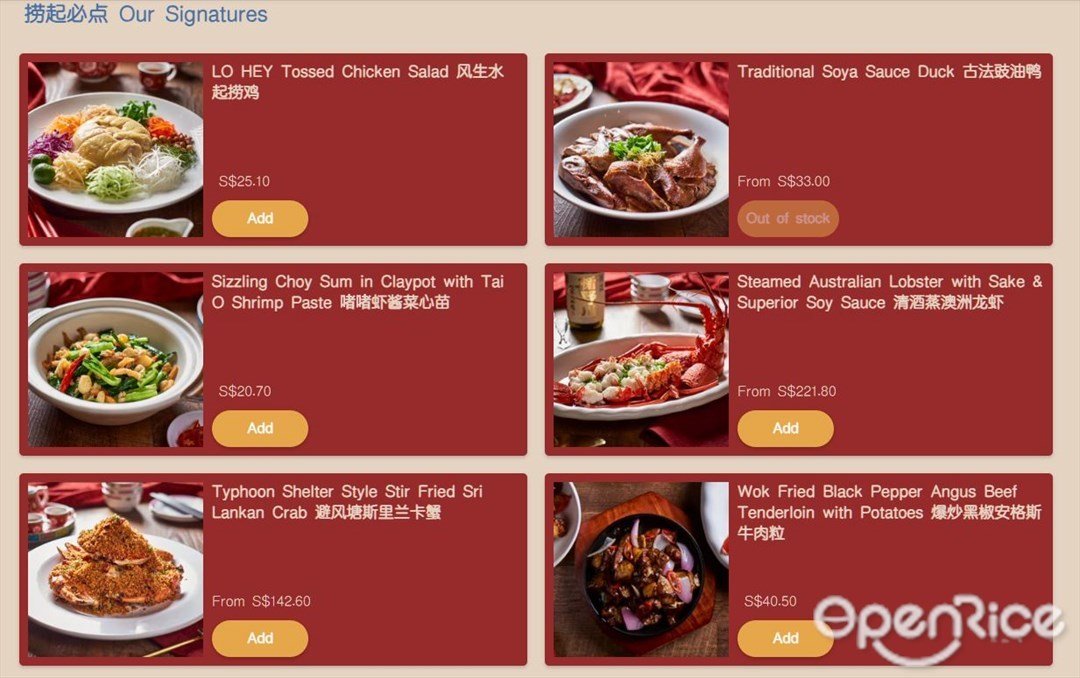The width and height of the screenshot is (1080, 678).
Task: Open Steamed Australian Lobster dish photo
Action: click(641, 359)
